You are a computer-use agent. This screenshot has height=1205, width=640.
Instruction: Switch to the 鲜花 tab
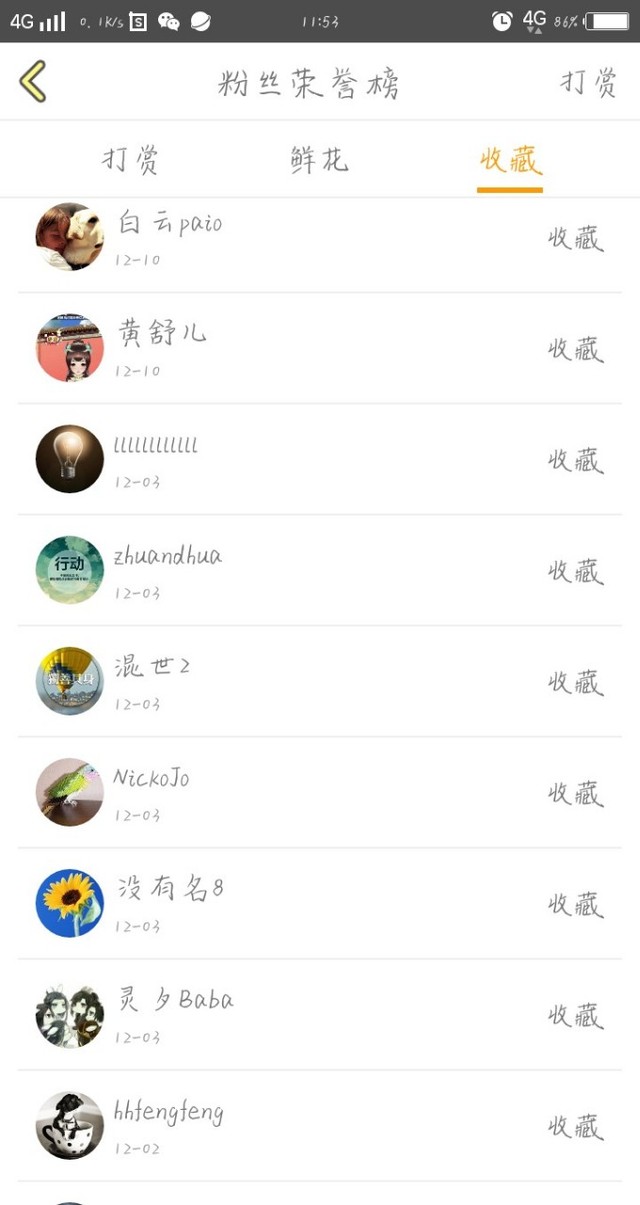point(320,160)
